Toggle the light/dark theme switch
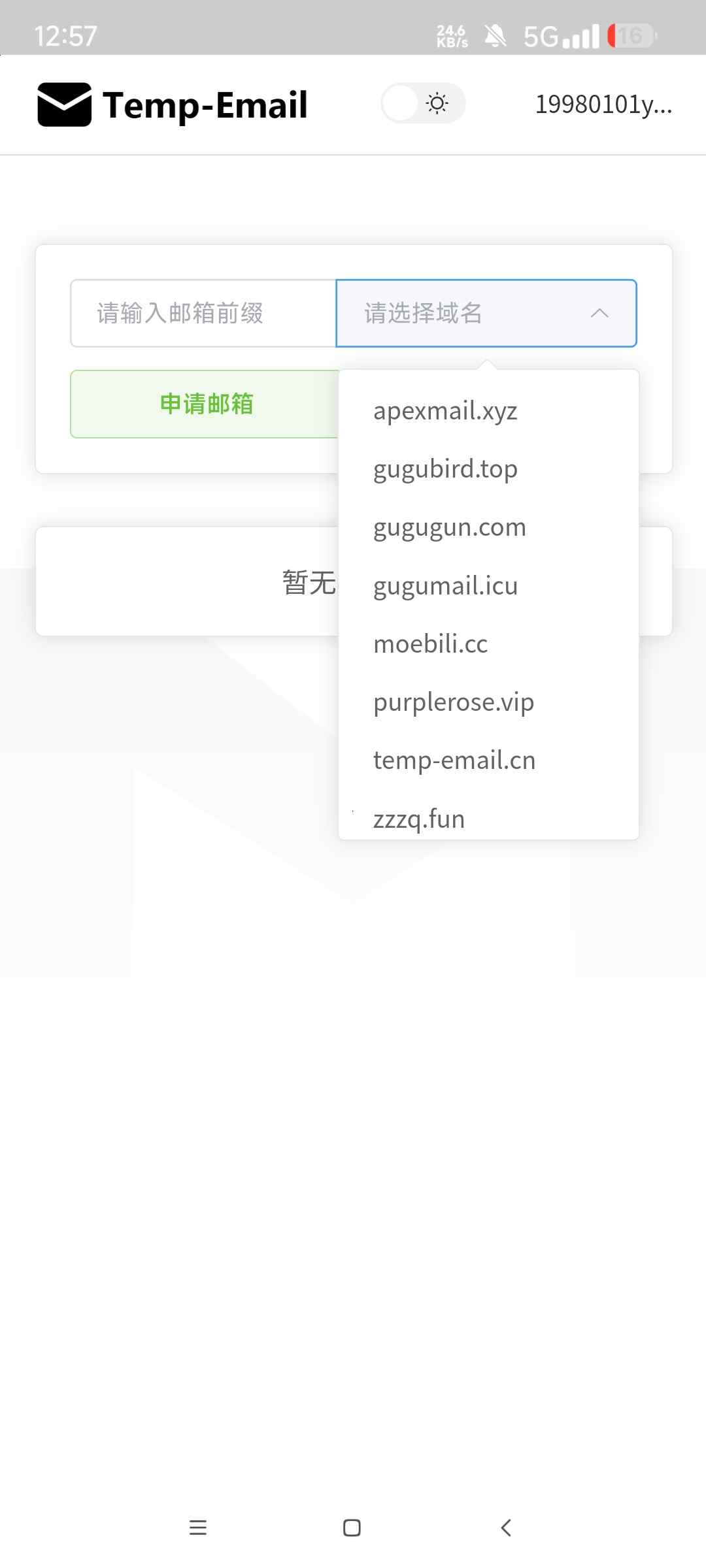The image size is (706, 1568). 422,103
